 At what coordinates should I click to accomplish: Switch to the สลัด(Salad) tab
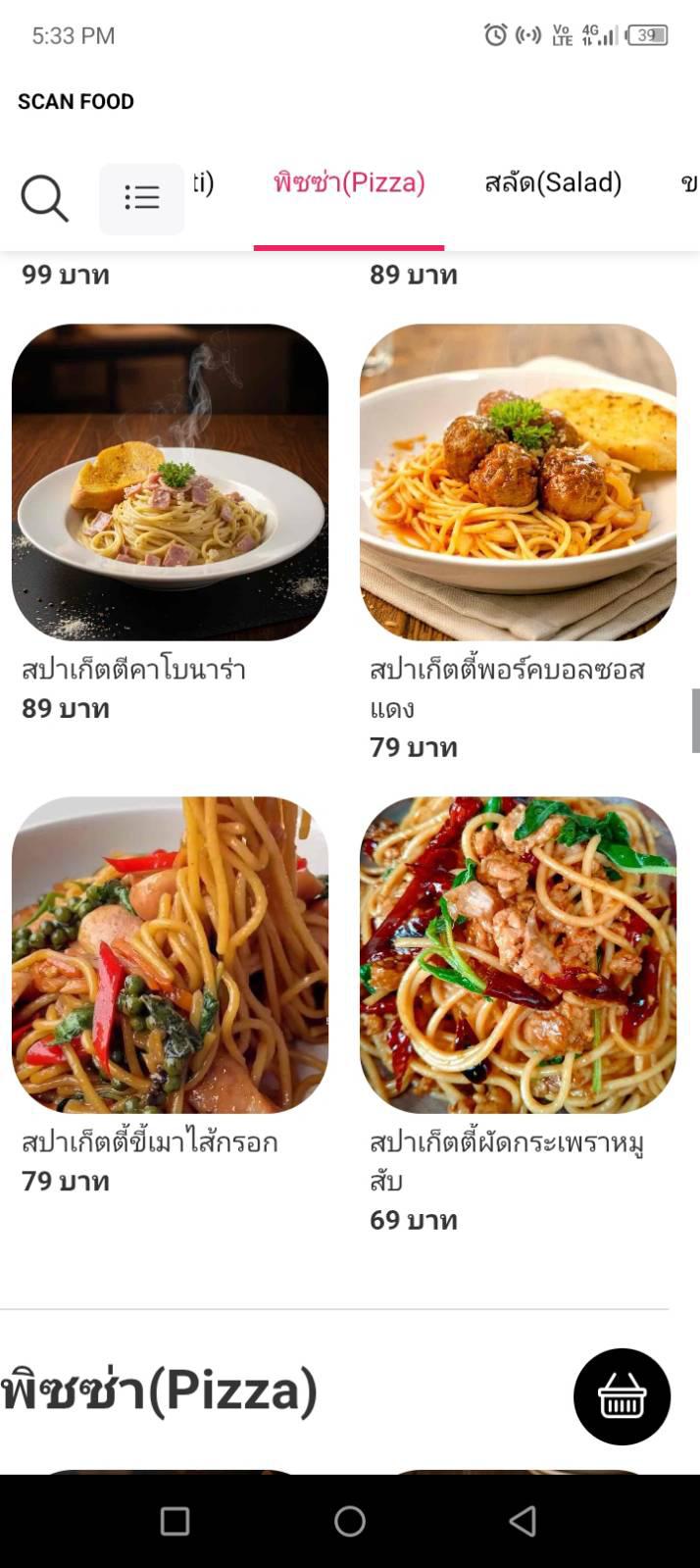(x=553, y=183)
